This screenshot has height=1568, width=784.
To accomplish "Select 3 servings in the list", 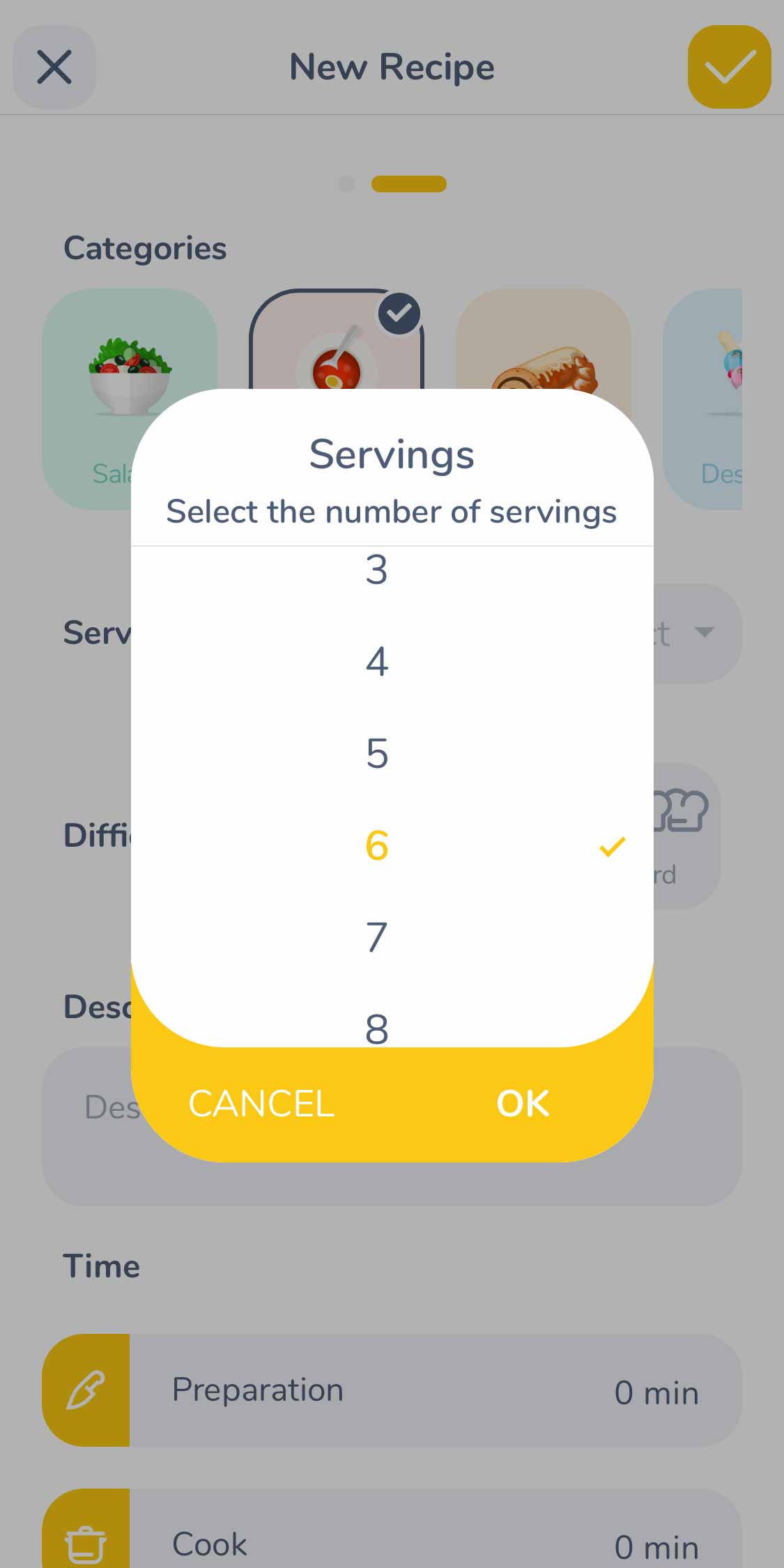I will pyautogui.click(x=377, y=571).
